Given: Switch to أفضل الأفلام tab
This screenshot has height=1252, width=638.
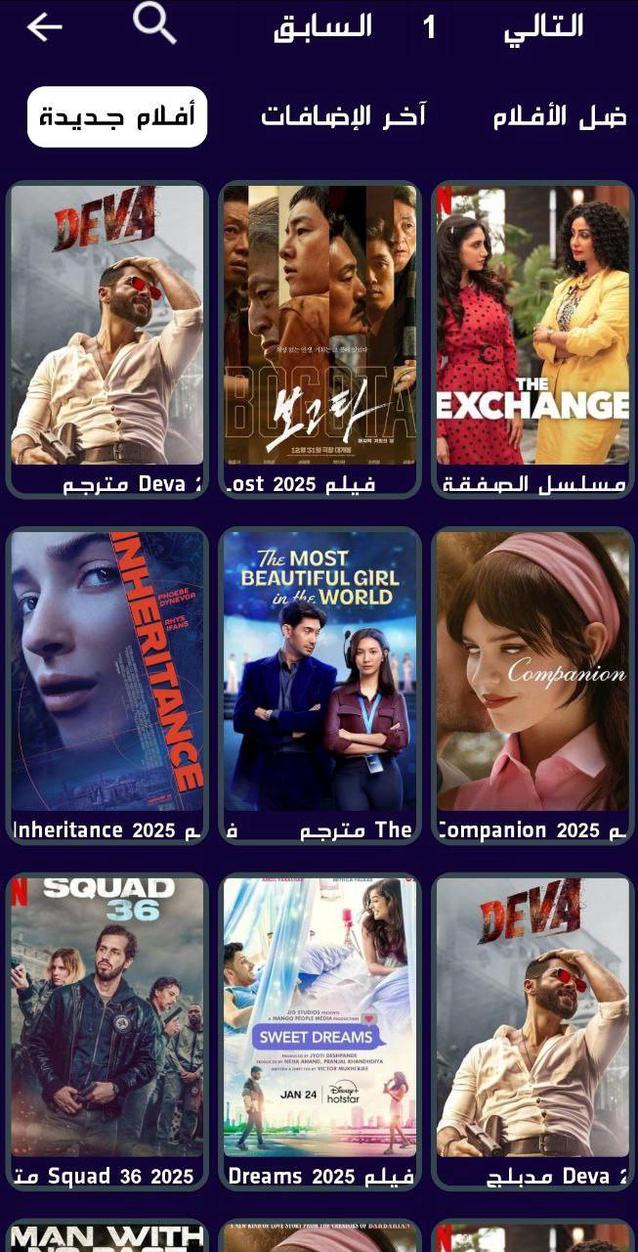Looking at the screenshot, I should point(560,117).
